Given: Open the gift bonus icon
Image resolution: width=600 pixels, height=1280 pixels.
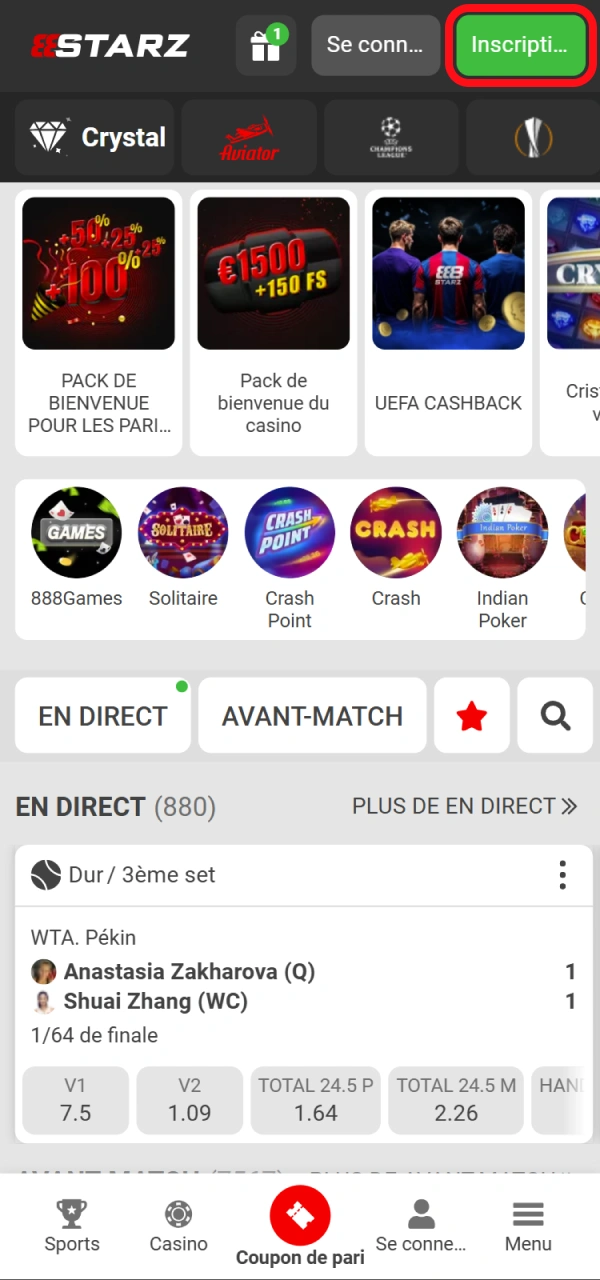Looking at the screenshot, I should click(265, 45).
